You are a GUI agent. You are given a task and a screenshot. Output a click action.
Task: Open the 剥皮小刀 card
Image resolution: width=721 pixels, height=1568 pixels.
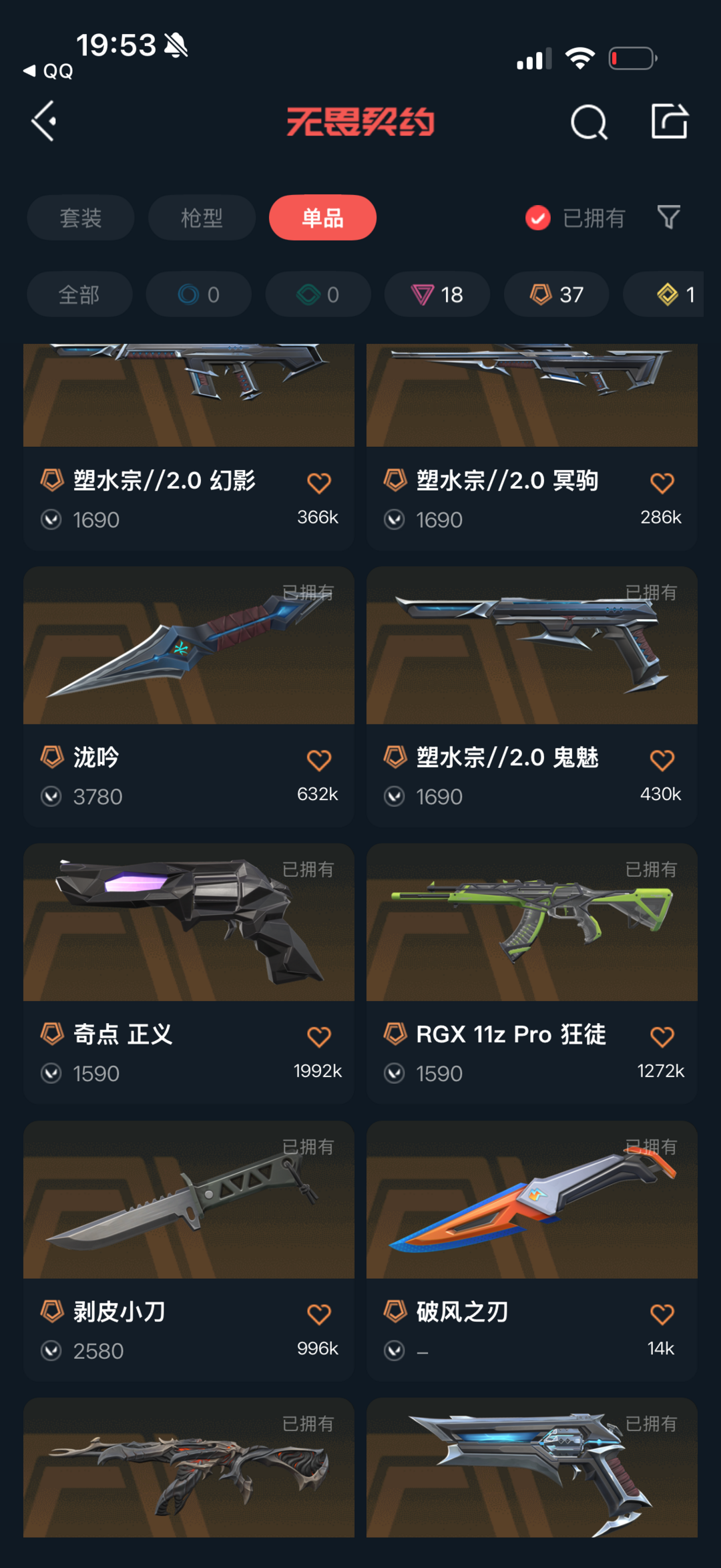[x=189, y=1251]
